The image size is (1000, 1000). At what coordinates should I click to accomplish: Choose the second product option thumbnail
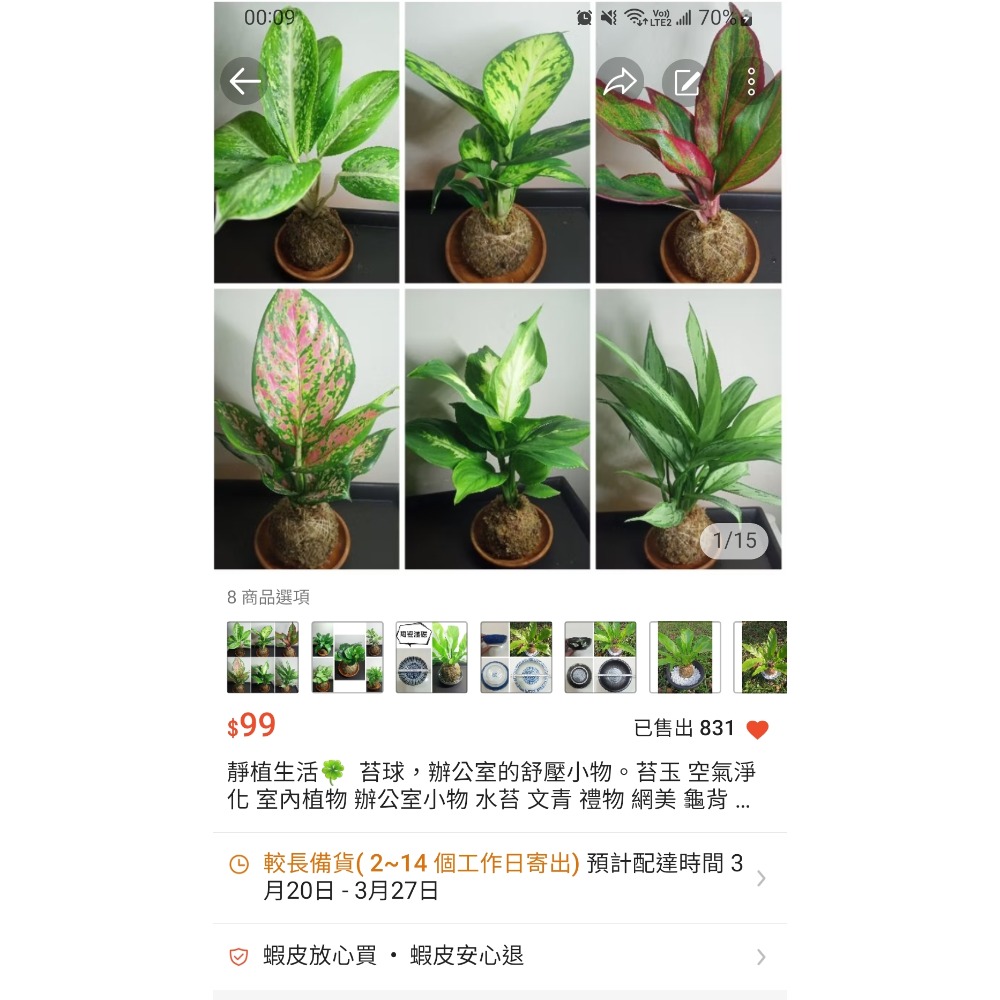347,657
